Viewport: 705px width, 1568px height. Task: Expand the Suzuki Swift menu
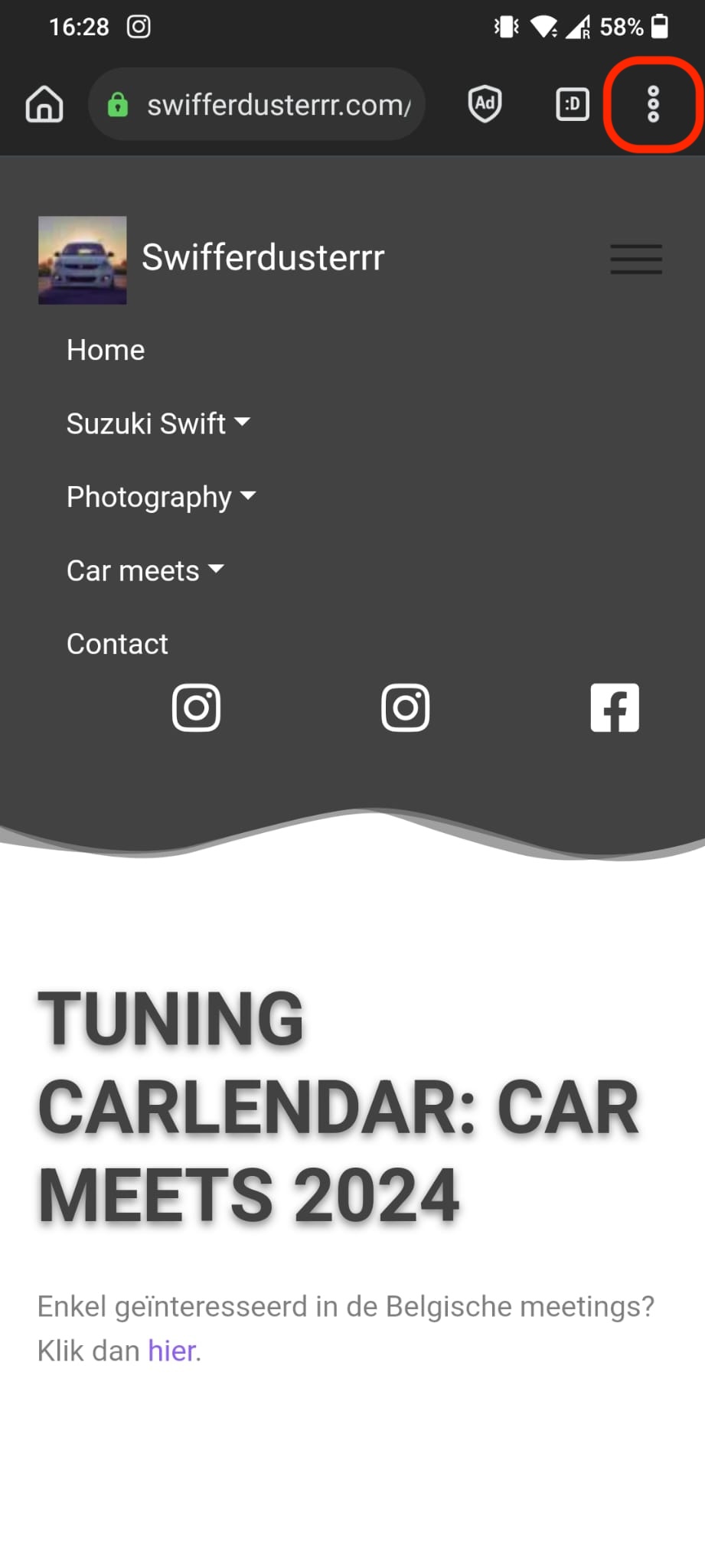pos(158,423)
